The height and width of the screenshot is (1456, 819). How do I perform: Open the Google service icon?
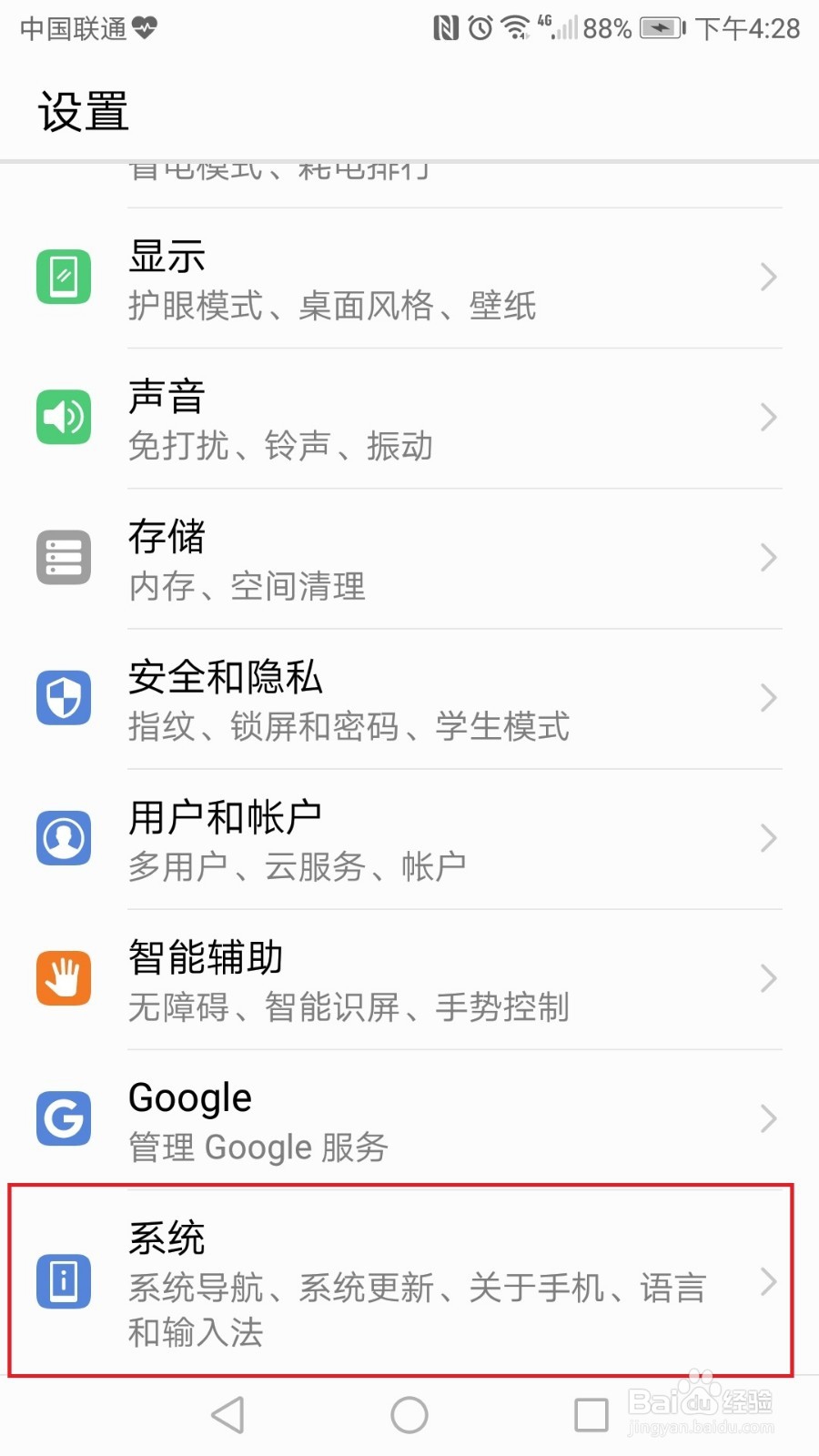[63, 1118]
